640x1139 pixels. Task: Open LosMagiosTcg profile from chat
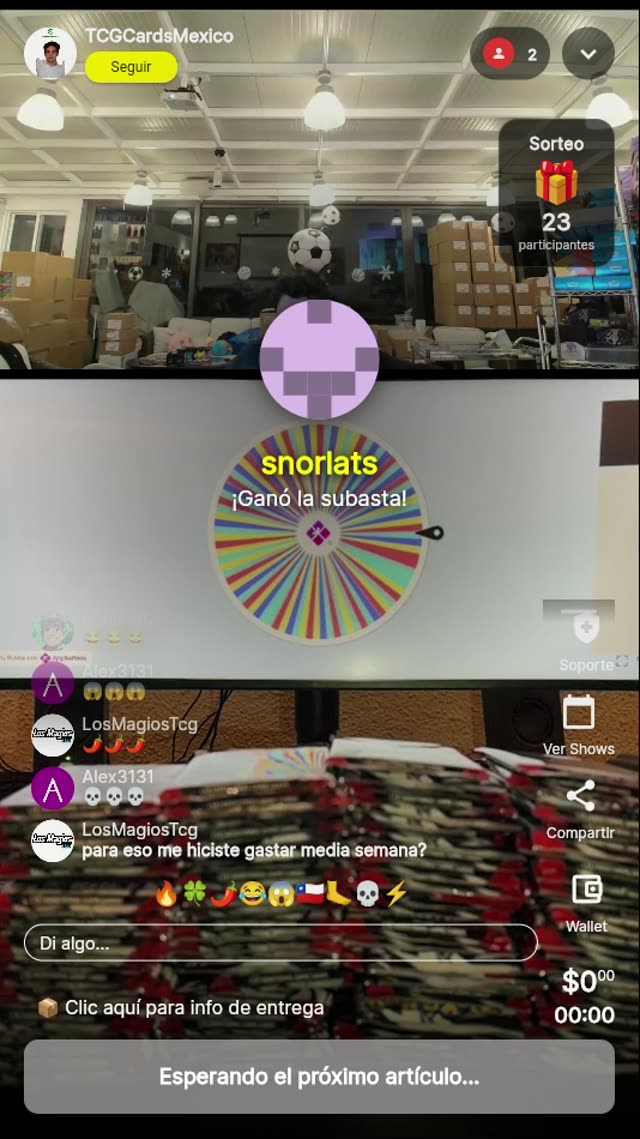point(52,840)
